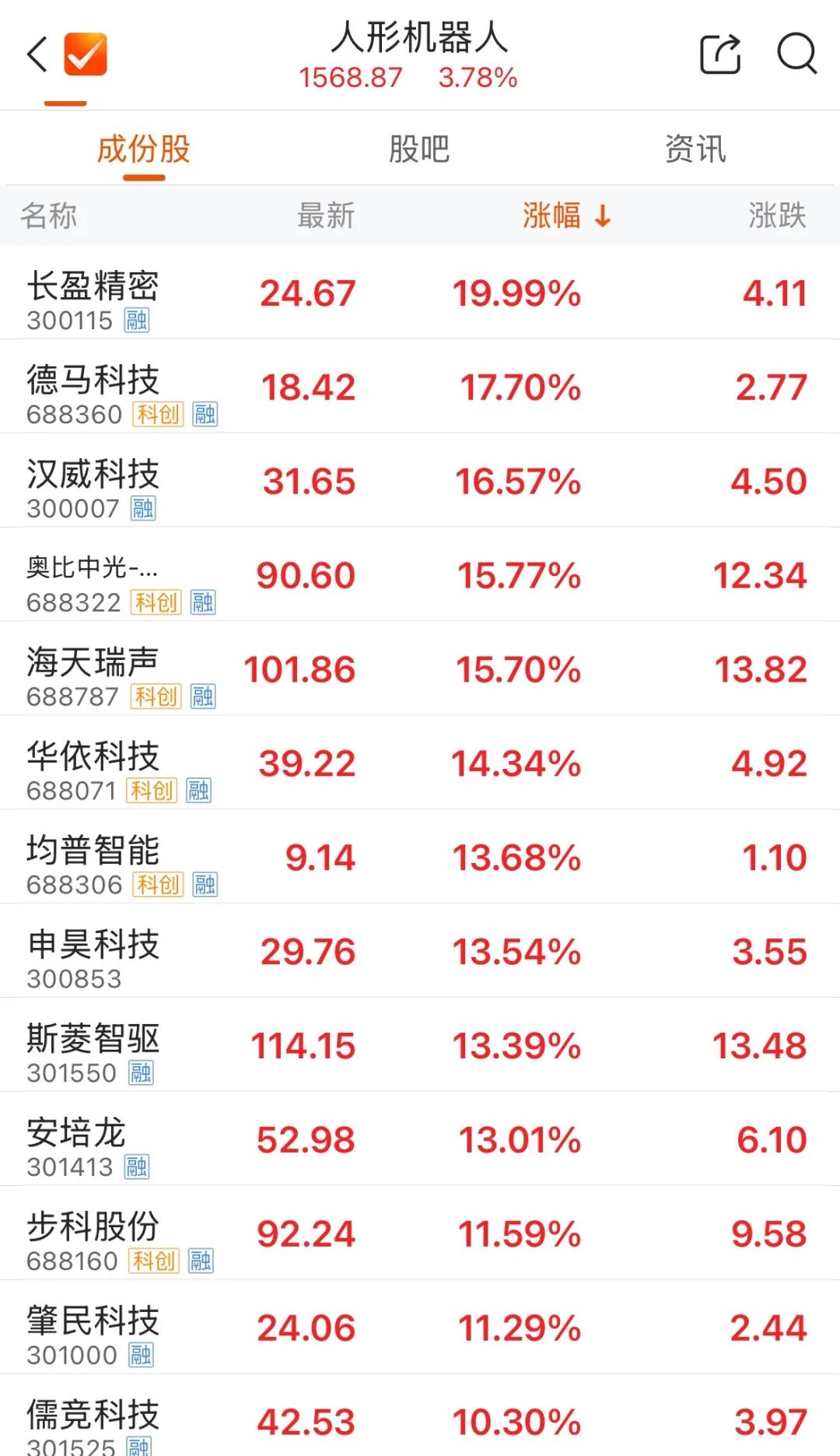
Task: Switch to the 资讯 tab
Action: [695, 149]
